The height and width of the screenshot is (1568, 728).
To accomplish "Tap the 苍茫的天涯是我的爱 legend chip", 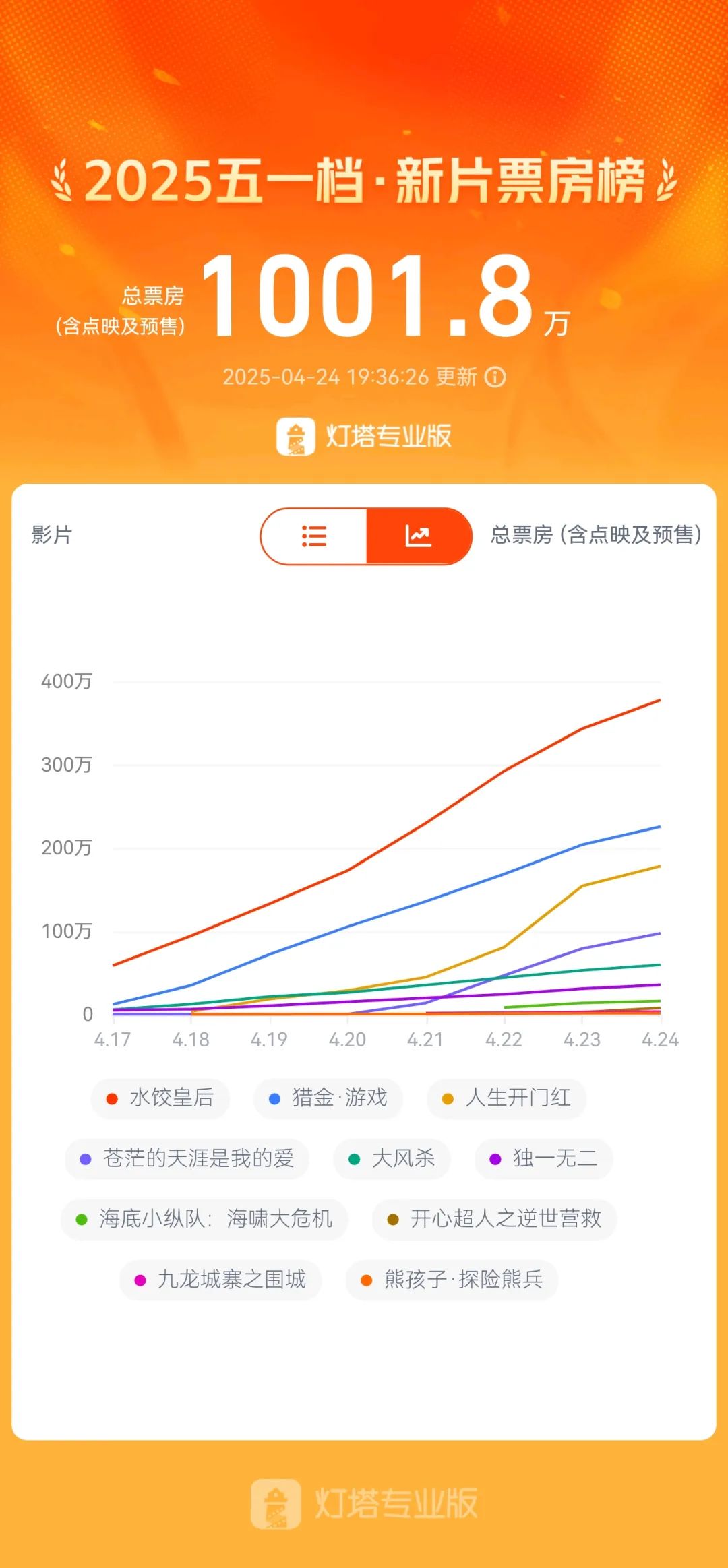I will pyautogui.click(x=187, y=1159).
